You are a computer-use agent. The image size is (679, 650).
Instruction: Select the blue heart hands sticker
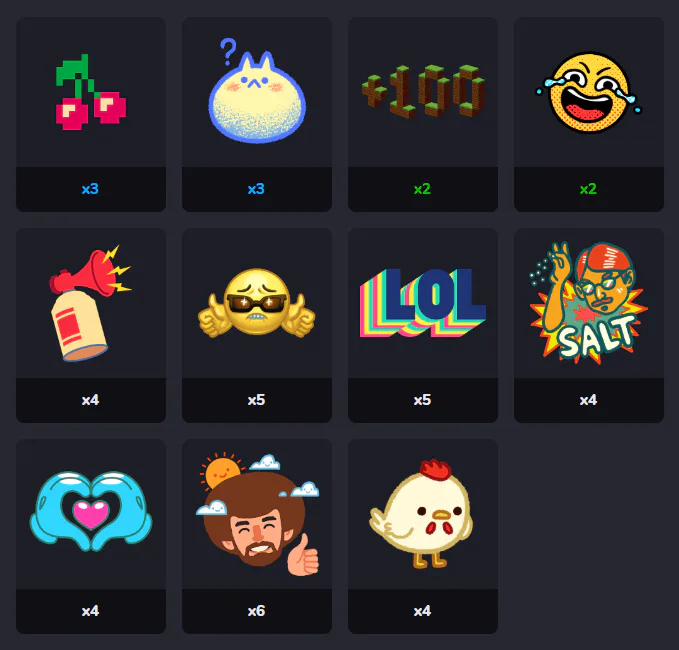point(91,537)
